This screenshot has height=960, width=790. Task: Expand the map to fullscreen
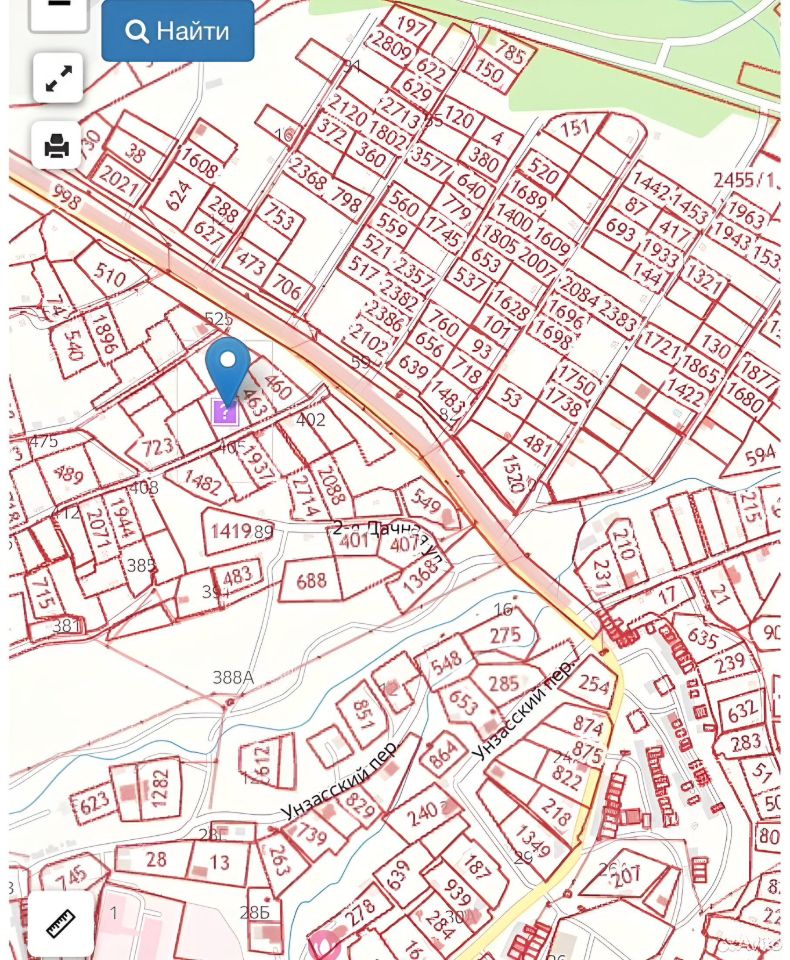58,78
